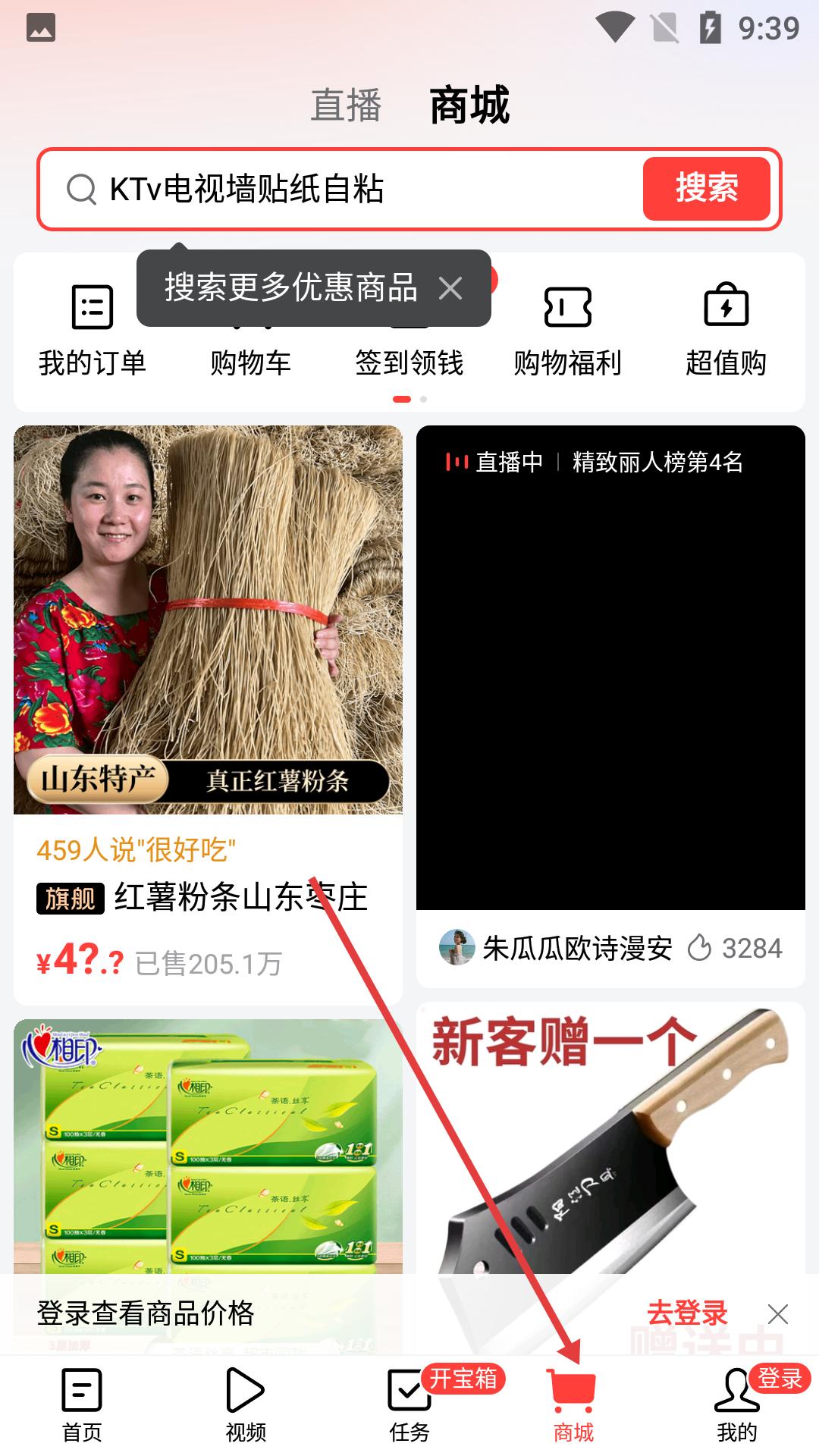Dismiss the 搜索更多优惠商品 tooltip

[x=450, y=288]
